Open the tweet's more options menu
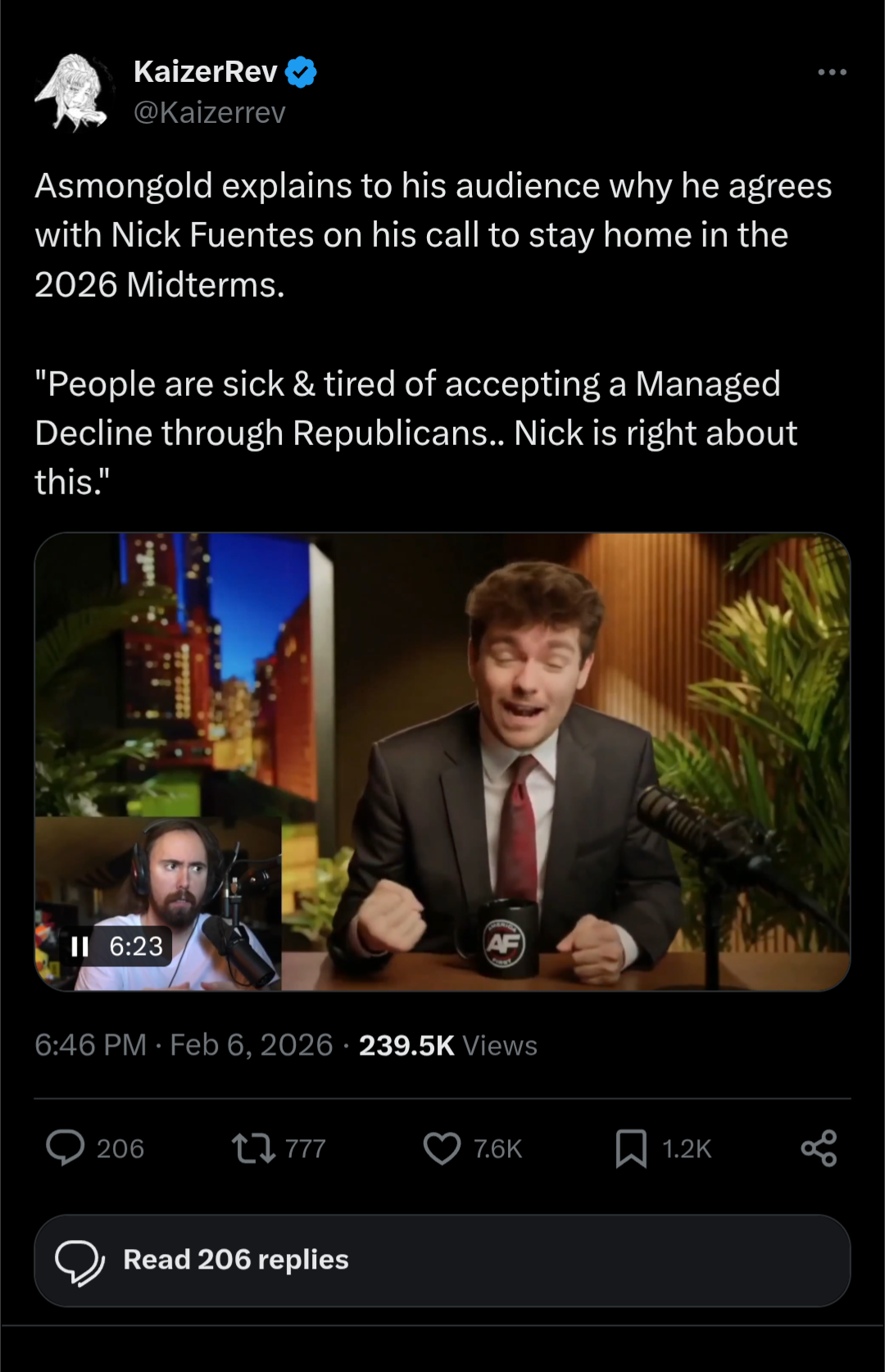885x1372 pixels. 832,72
